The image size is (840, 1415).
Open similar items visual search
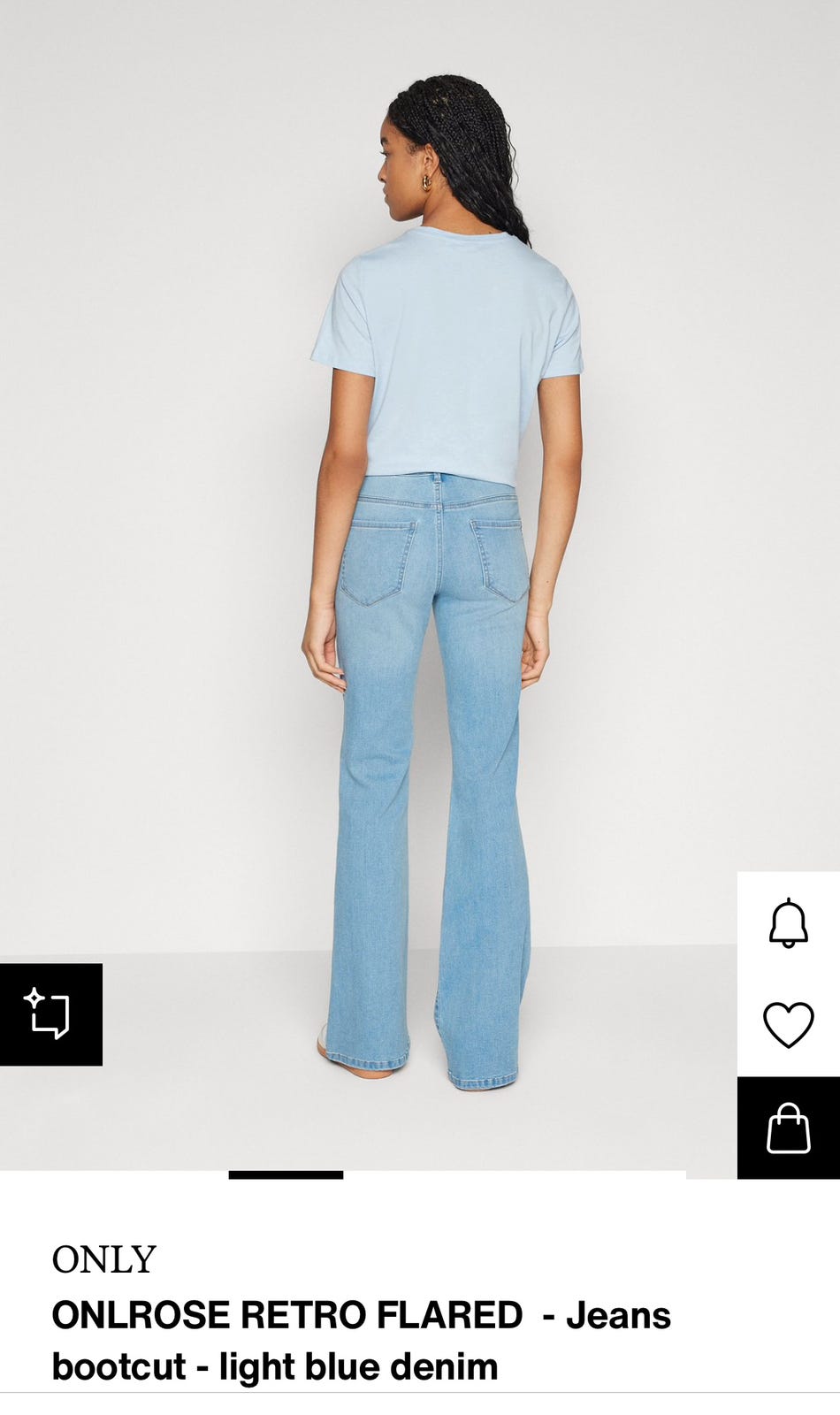point(50,1014)
